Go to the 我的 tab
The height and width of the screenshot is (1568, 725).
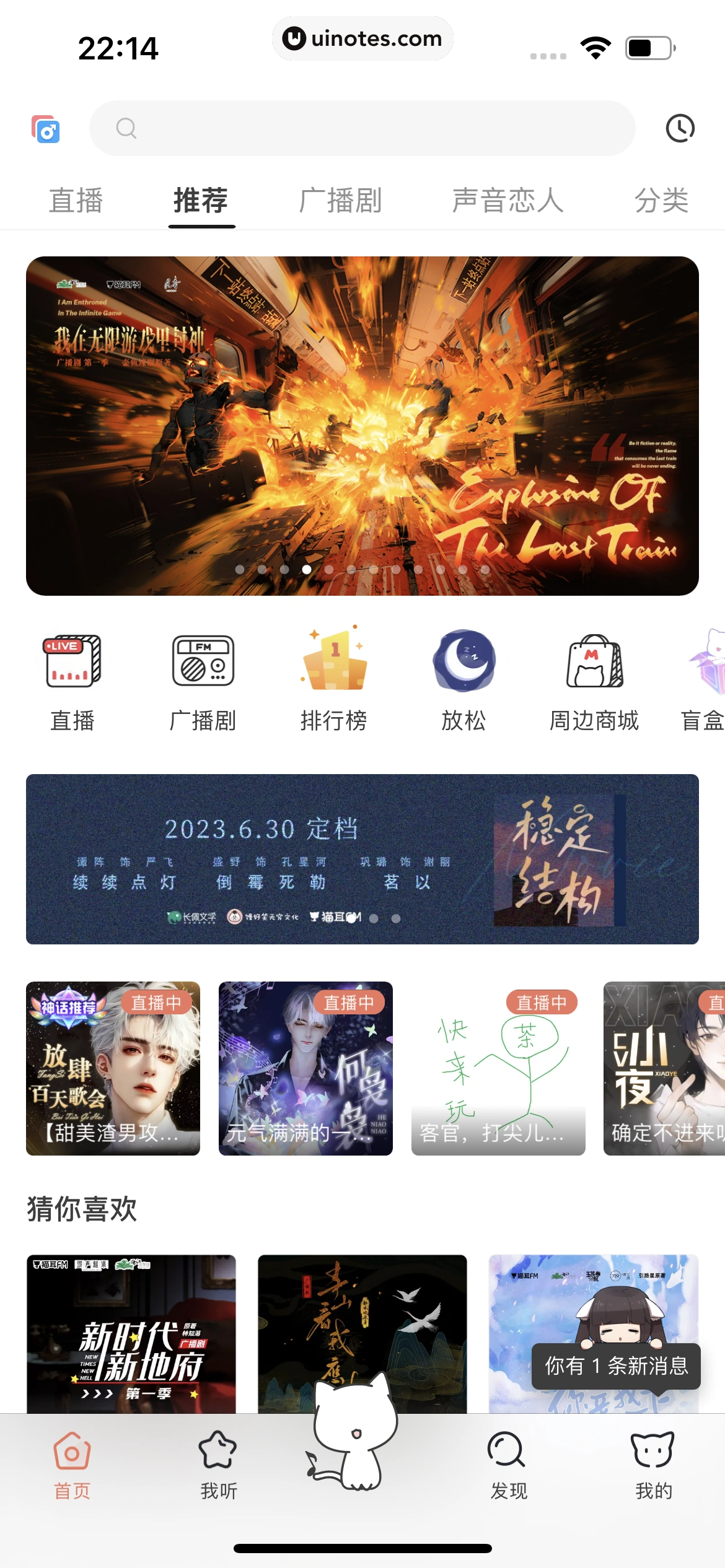click(x=653, y=1465)
